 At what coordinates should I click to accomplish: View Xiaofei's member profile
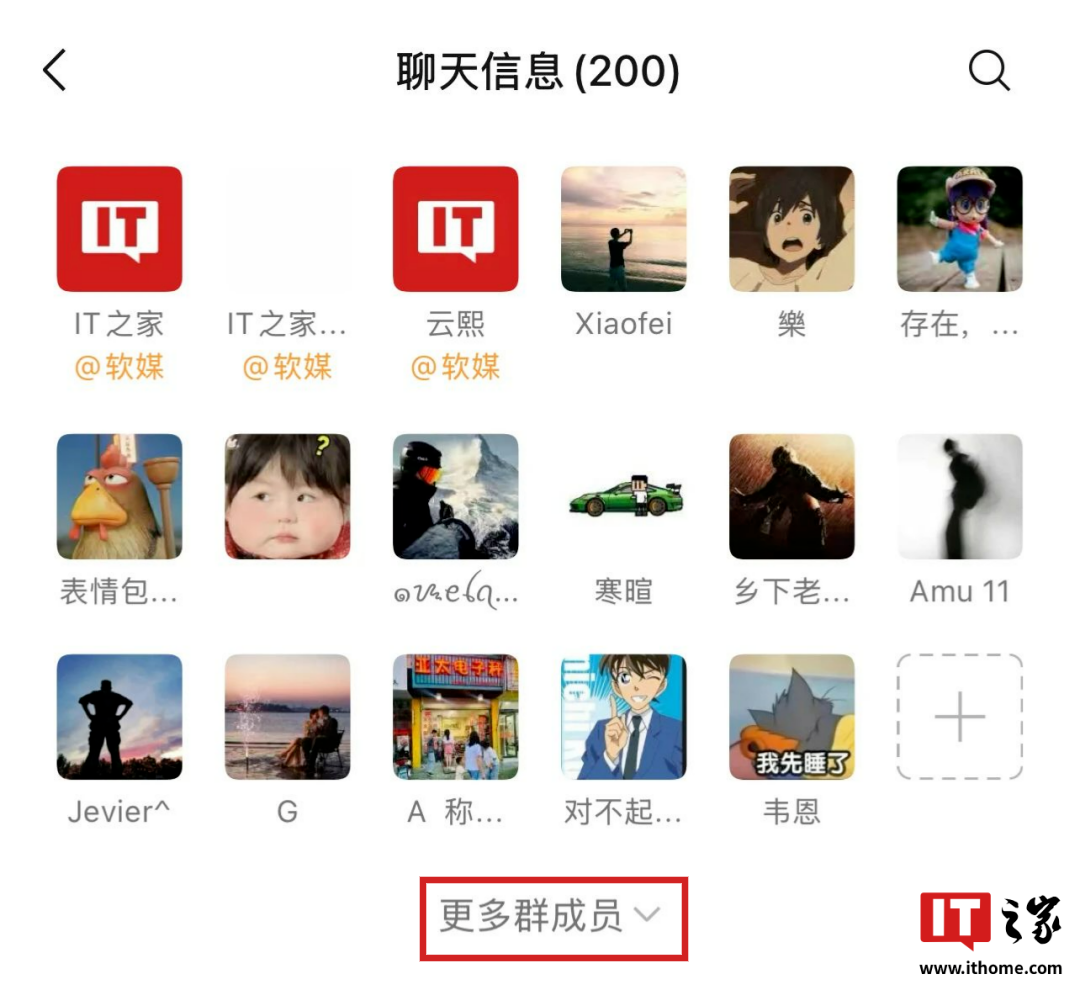click(623, 229)
